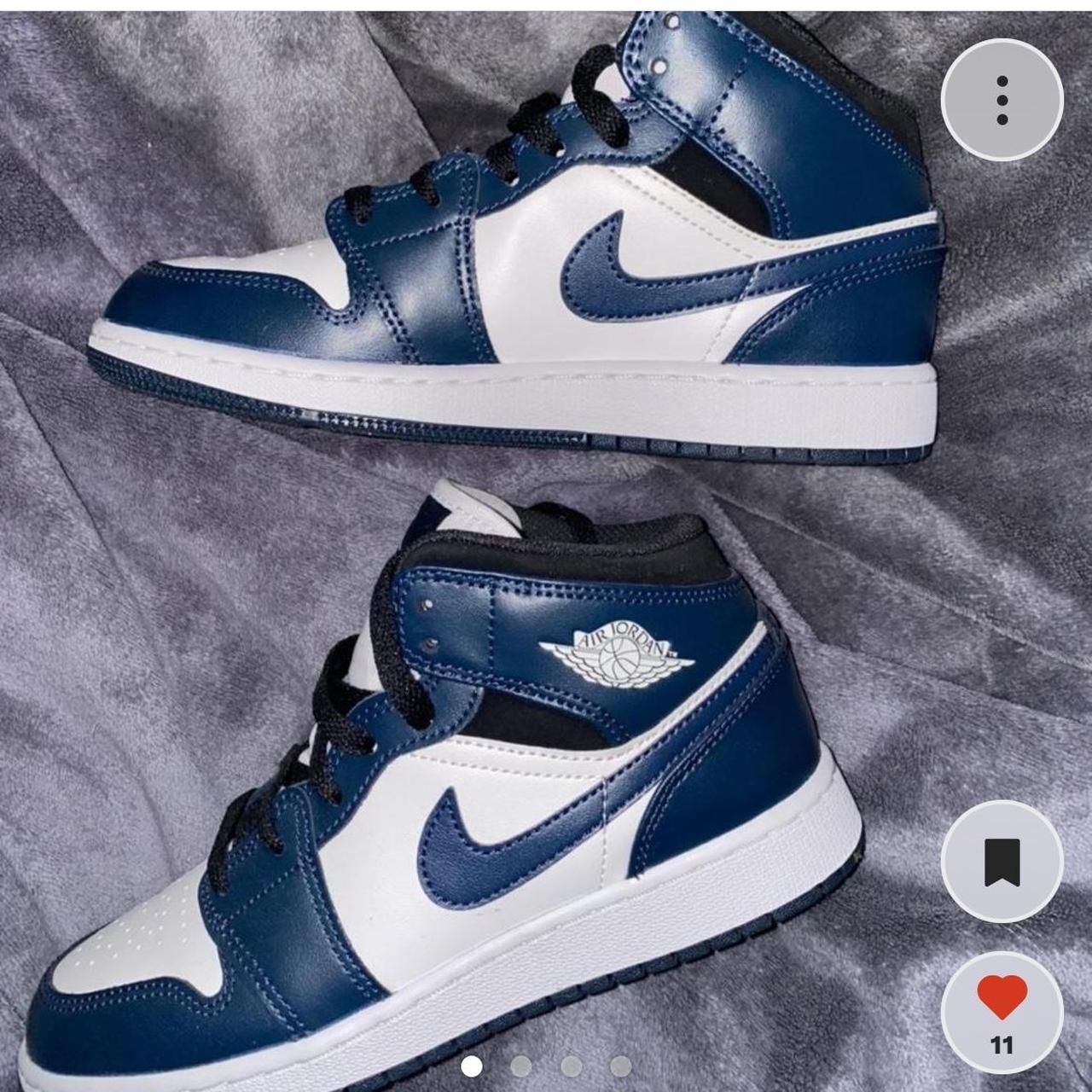Open the three-dot overflow menu
Image resolution: width=1092 pixels, height=1092 pixels.
pyautogui.click(x=1002, y=101)
